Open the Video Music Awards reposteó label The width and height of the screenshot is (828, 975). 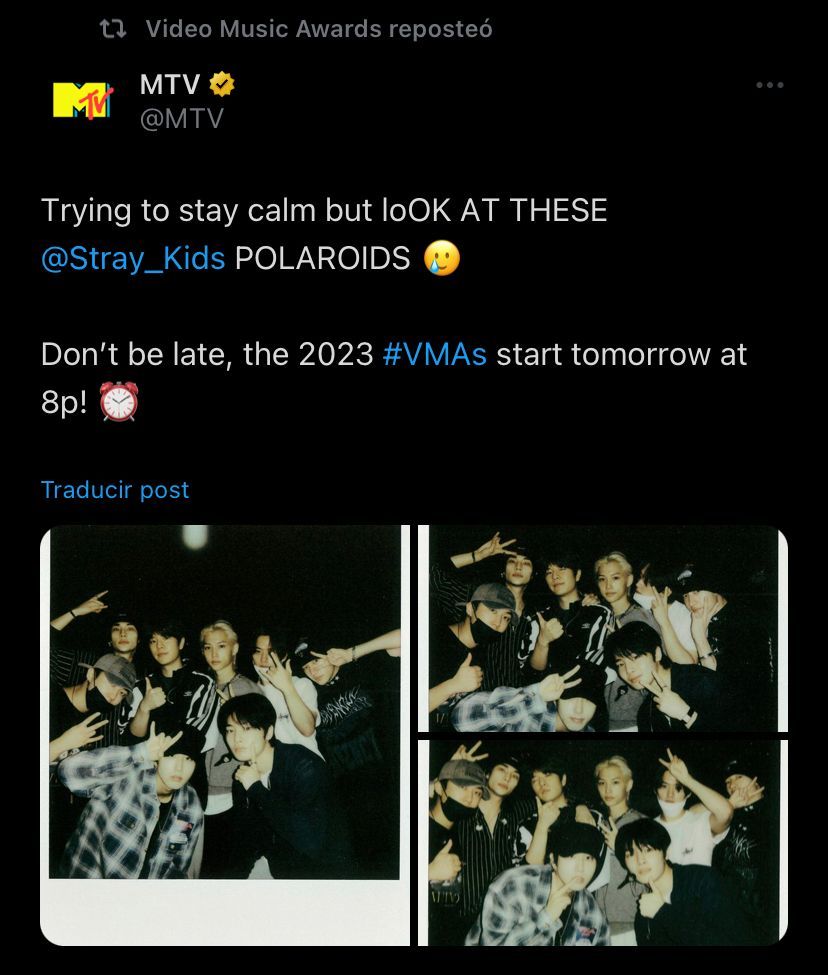click(318, 29)
